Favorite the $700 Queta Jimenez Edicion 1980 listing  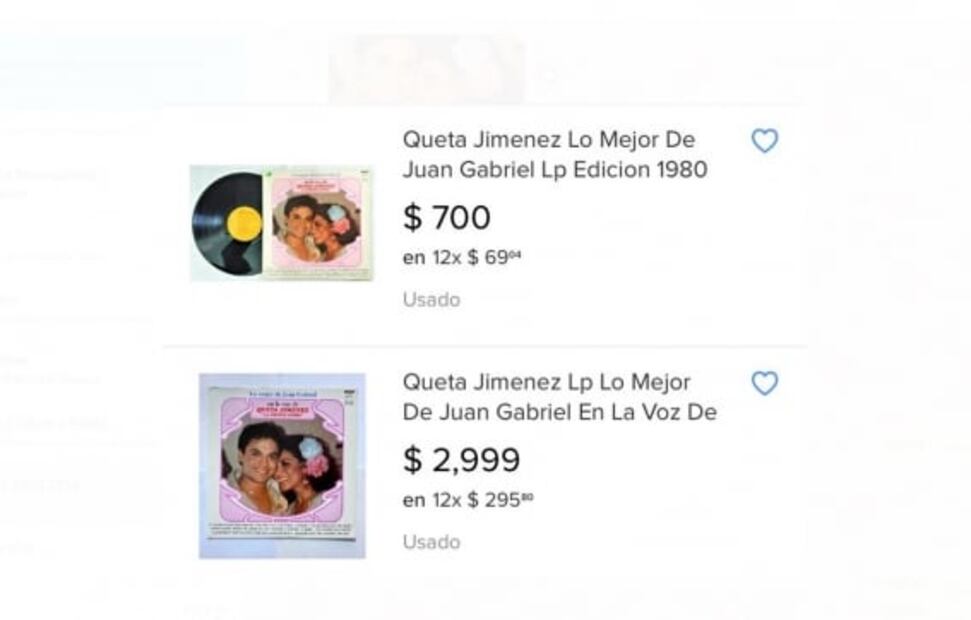pos(764,141)
